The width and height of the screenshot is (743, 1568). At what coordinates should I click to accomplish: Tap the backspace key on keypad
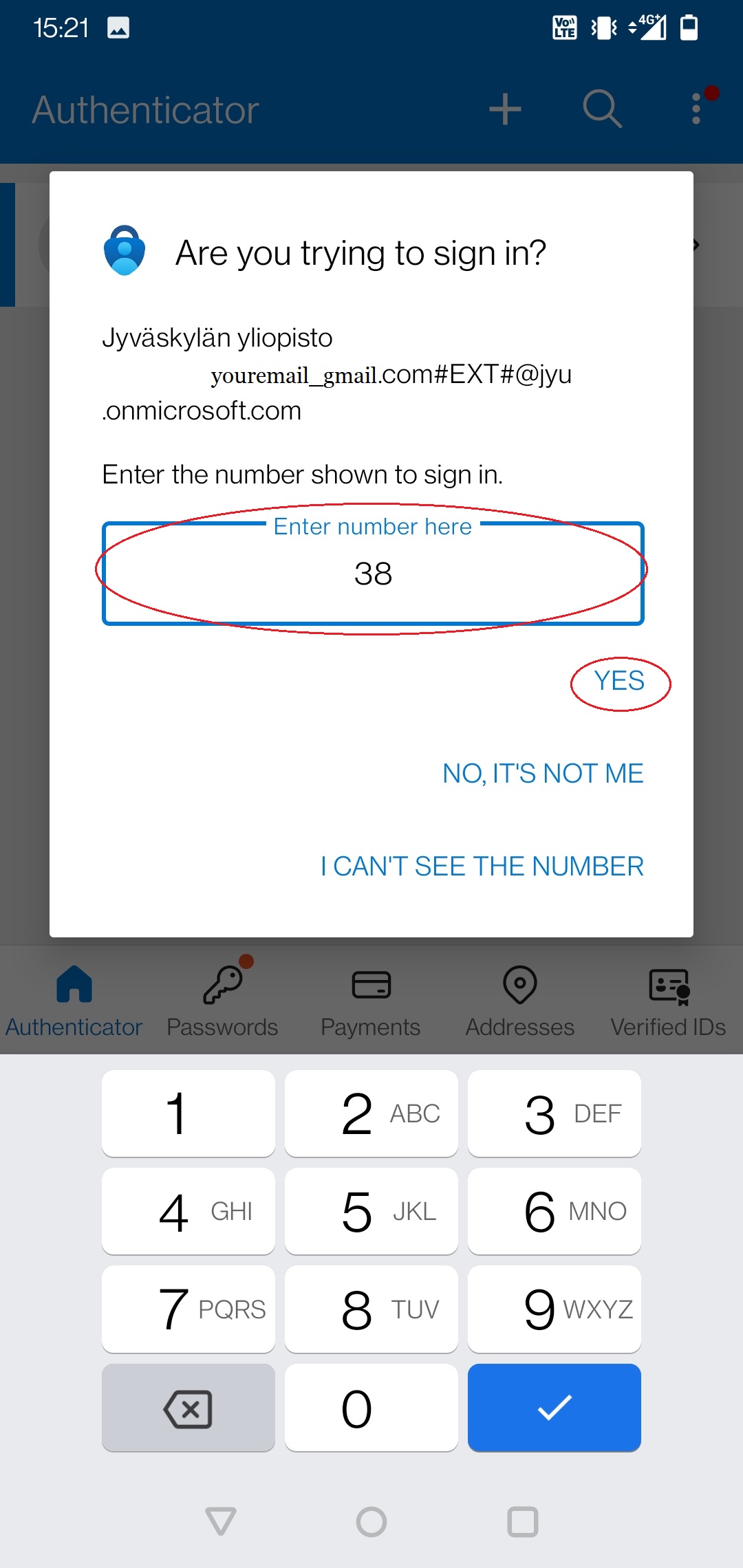tap(189, 1408)
